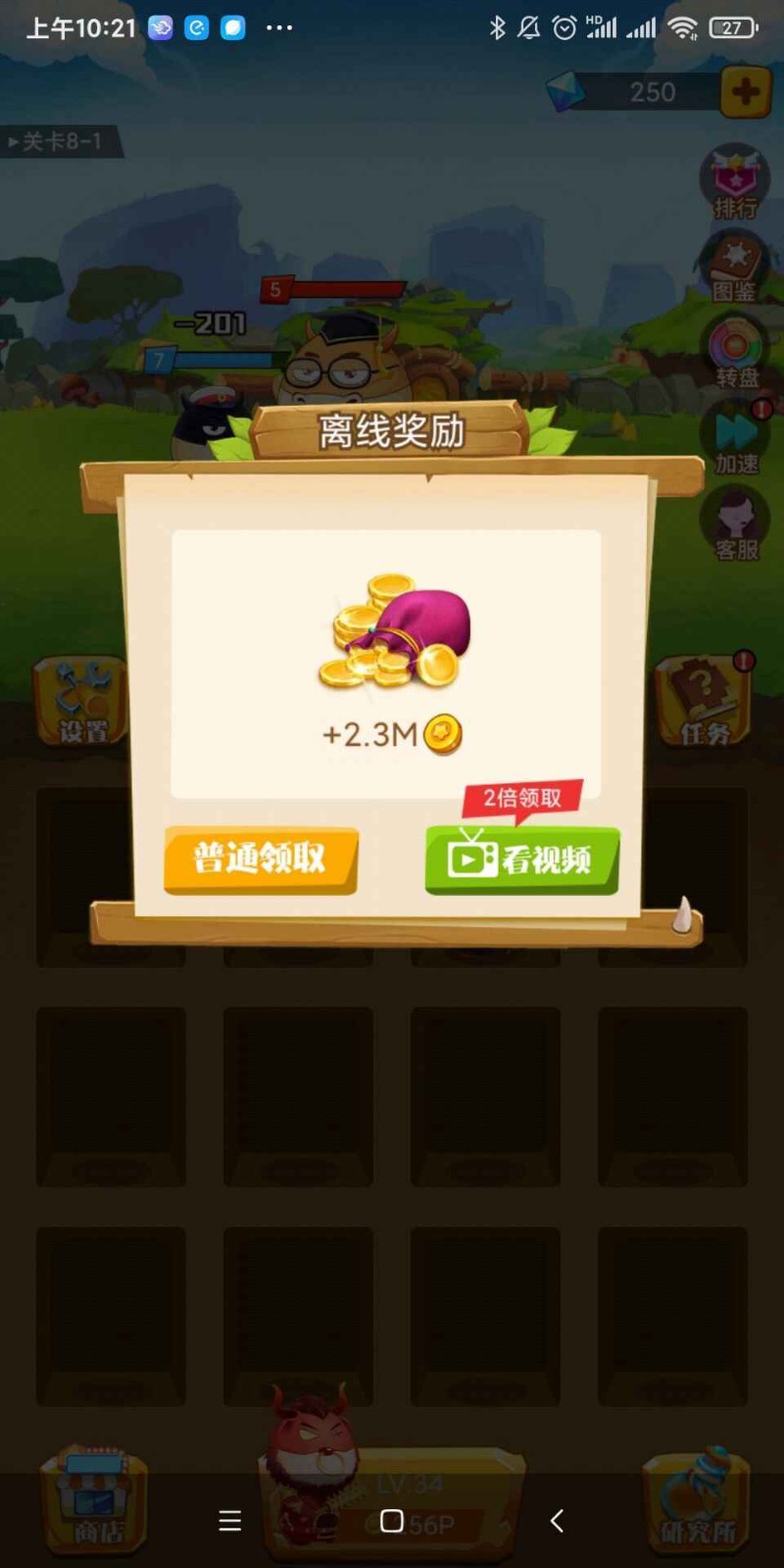
Task: Open the 图鉴 collection book
Action: [x=734, y=268]
